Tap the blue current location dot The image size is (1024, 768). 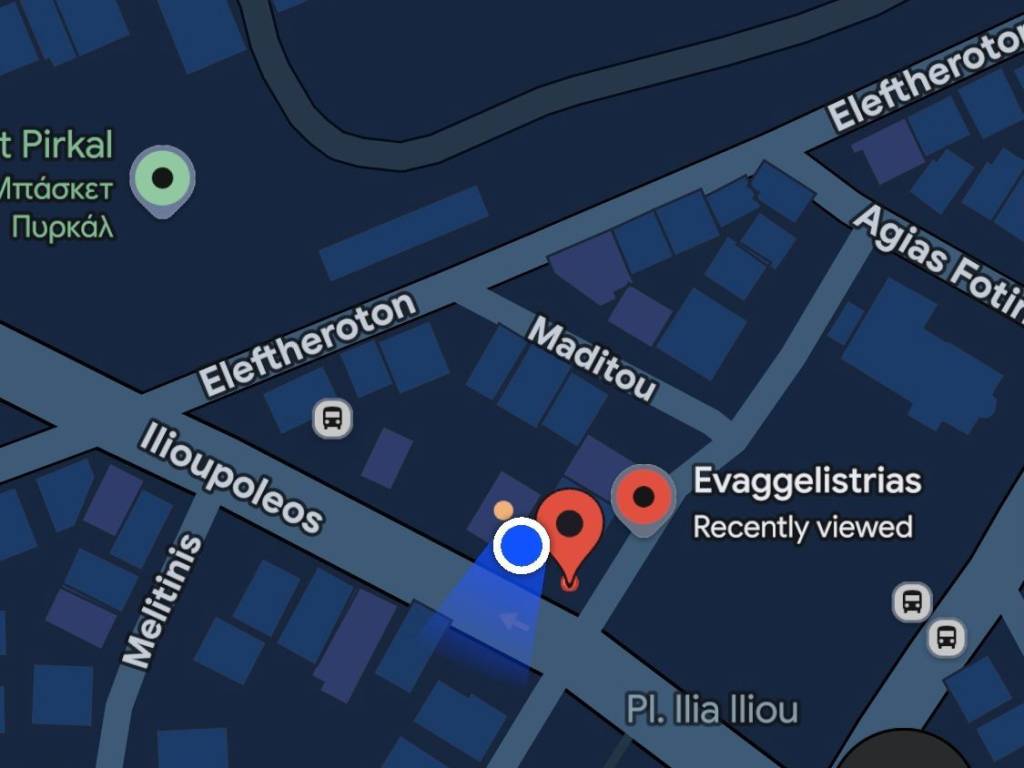pos(521,546)
